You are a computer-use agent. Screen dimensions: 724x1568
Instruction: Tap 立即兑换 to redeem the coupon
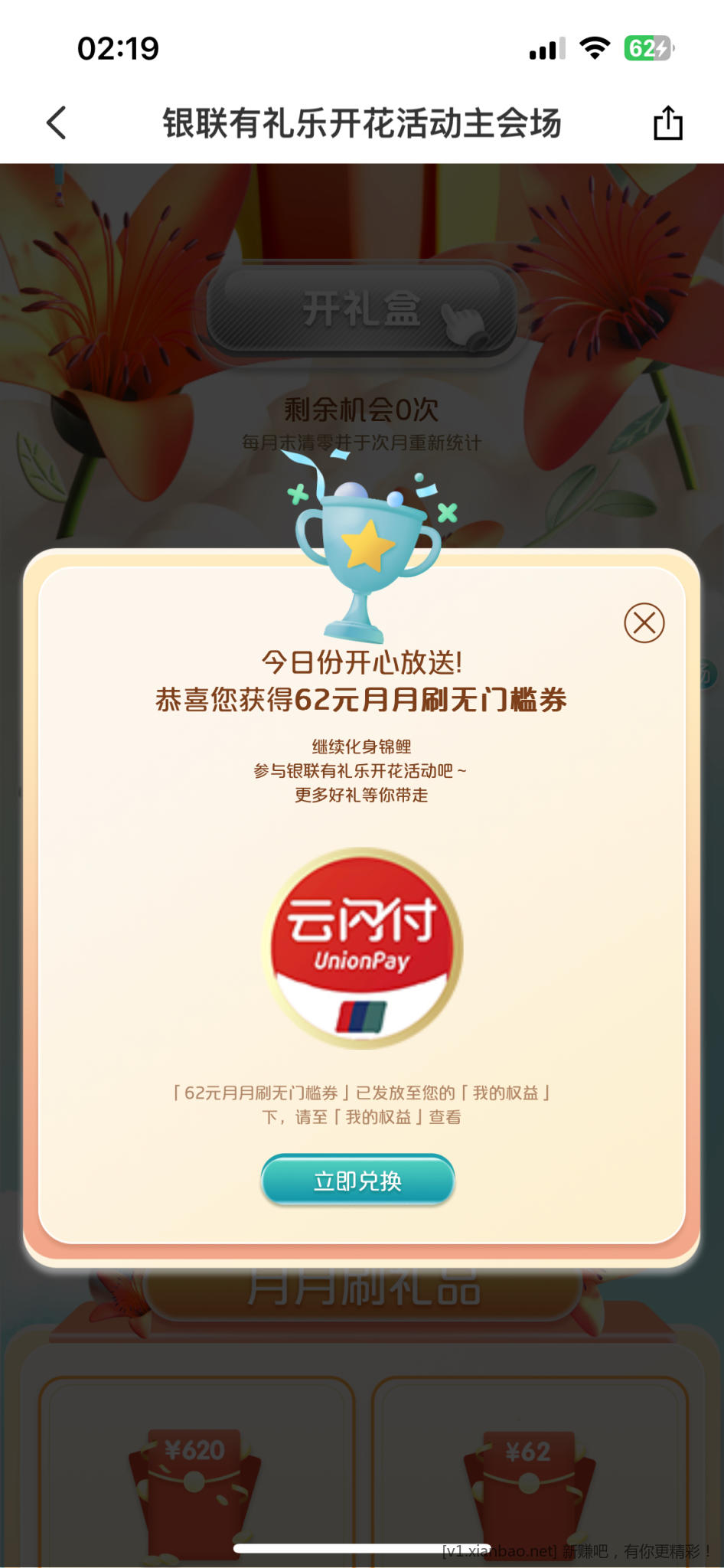coord(357,1180)
